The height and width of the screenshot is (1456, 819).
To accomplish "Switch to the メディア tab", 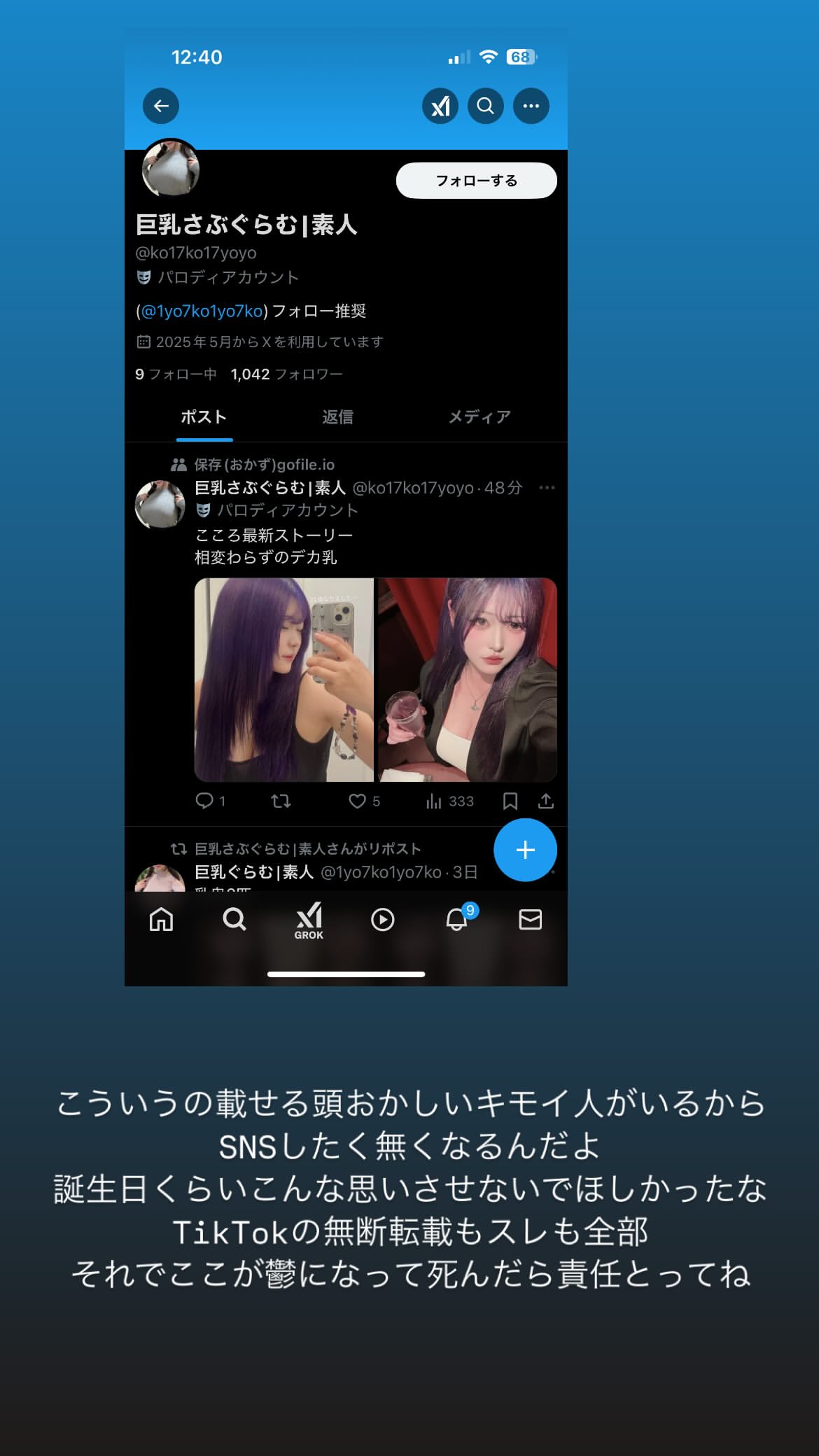I will click(479, 416).
